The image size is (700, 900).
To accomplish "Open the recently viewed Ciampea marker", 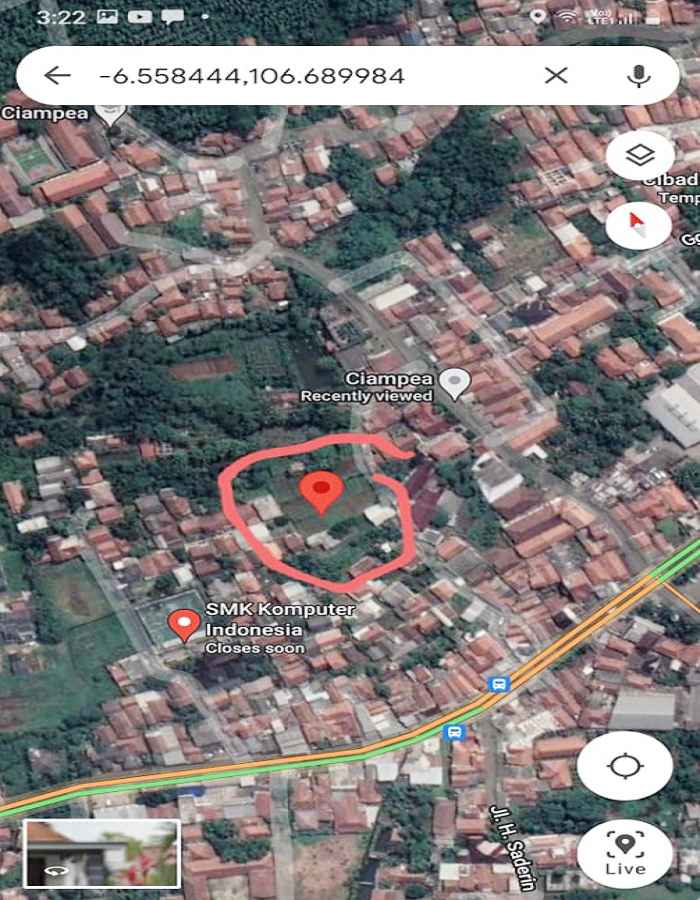I will pos(456,382).
